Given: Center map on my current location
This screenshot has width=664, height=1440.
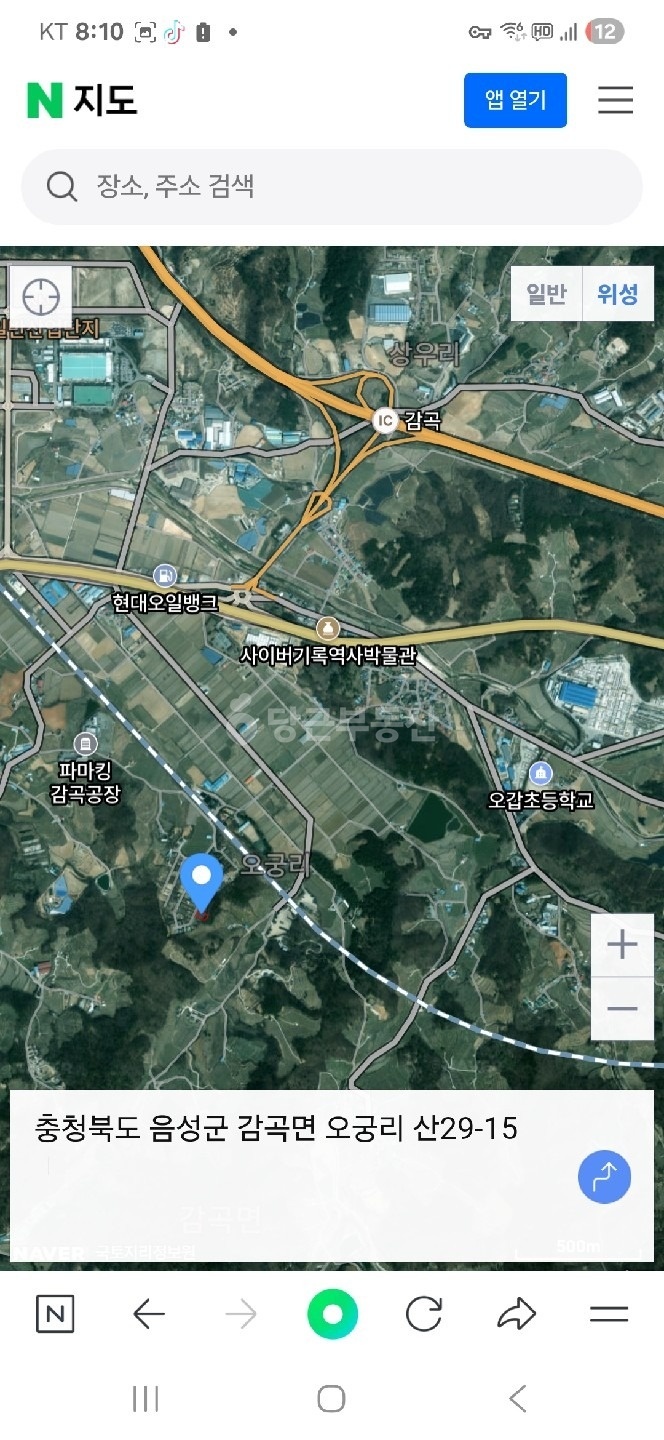Looking at the screenshot, I should coord(41,297).
